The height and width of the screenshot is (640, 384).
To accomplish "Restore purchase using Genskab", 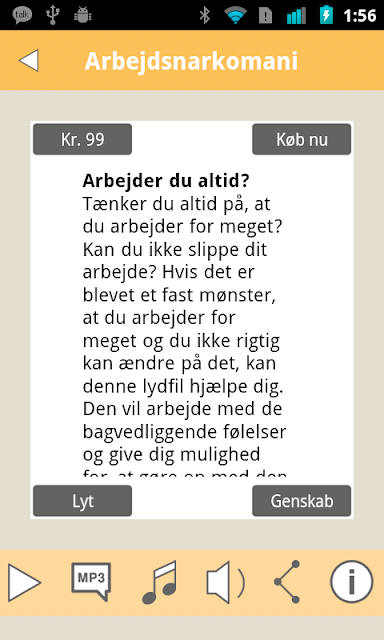I will (302, 501).
